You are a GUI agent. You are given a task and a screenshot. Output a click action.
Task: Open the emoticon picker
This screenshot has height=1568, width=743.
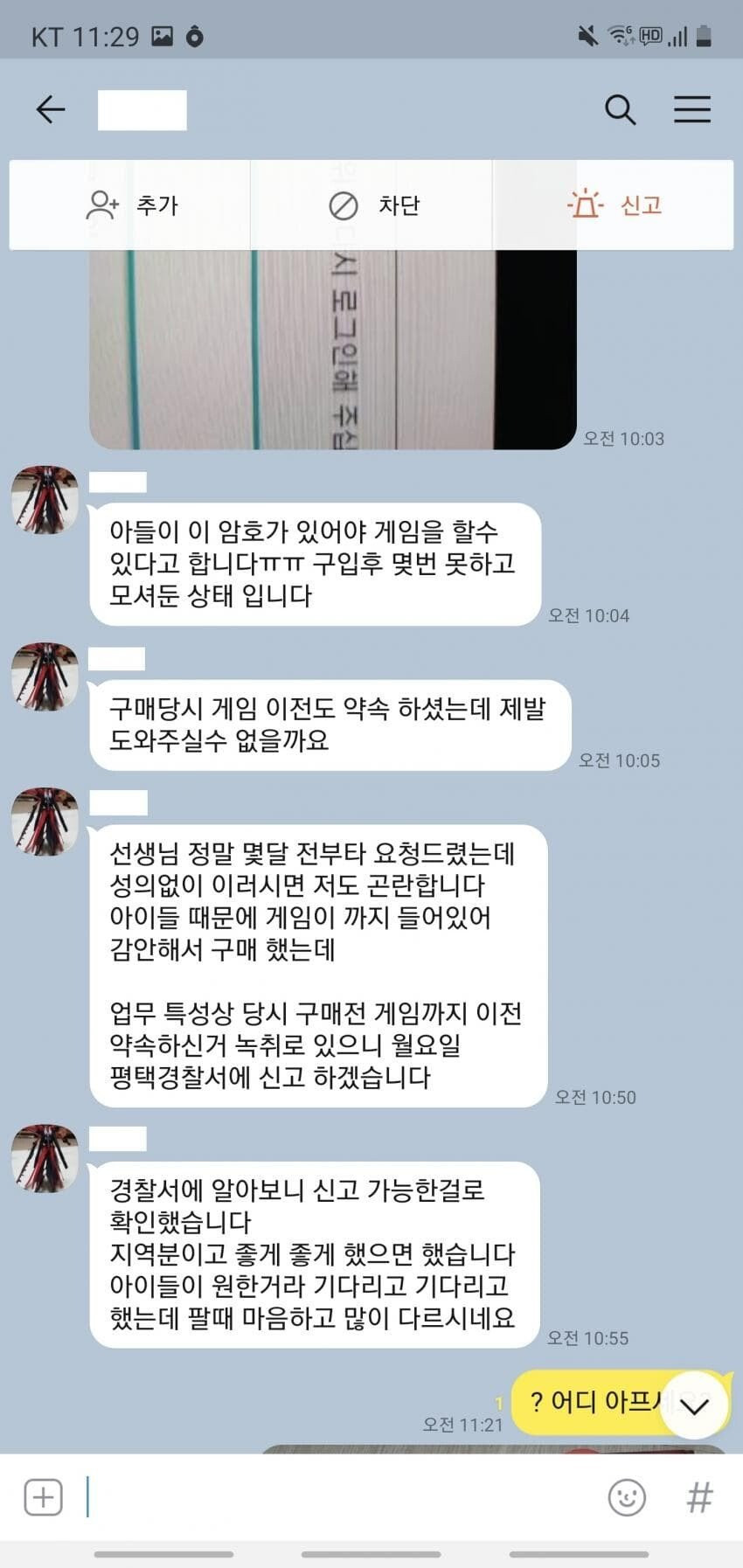point(626,1497)
